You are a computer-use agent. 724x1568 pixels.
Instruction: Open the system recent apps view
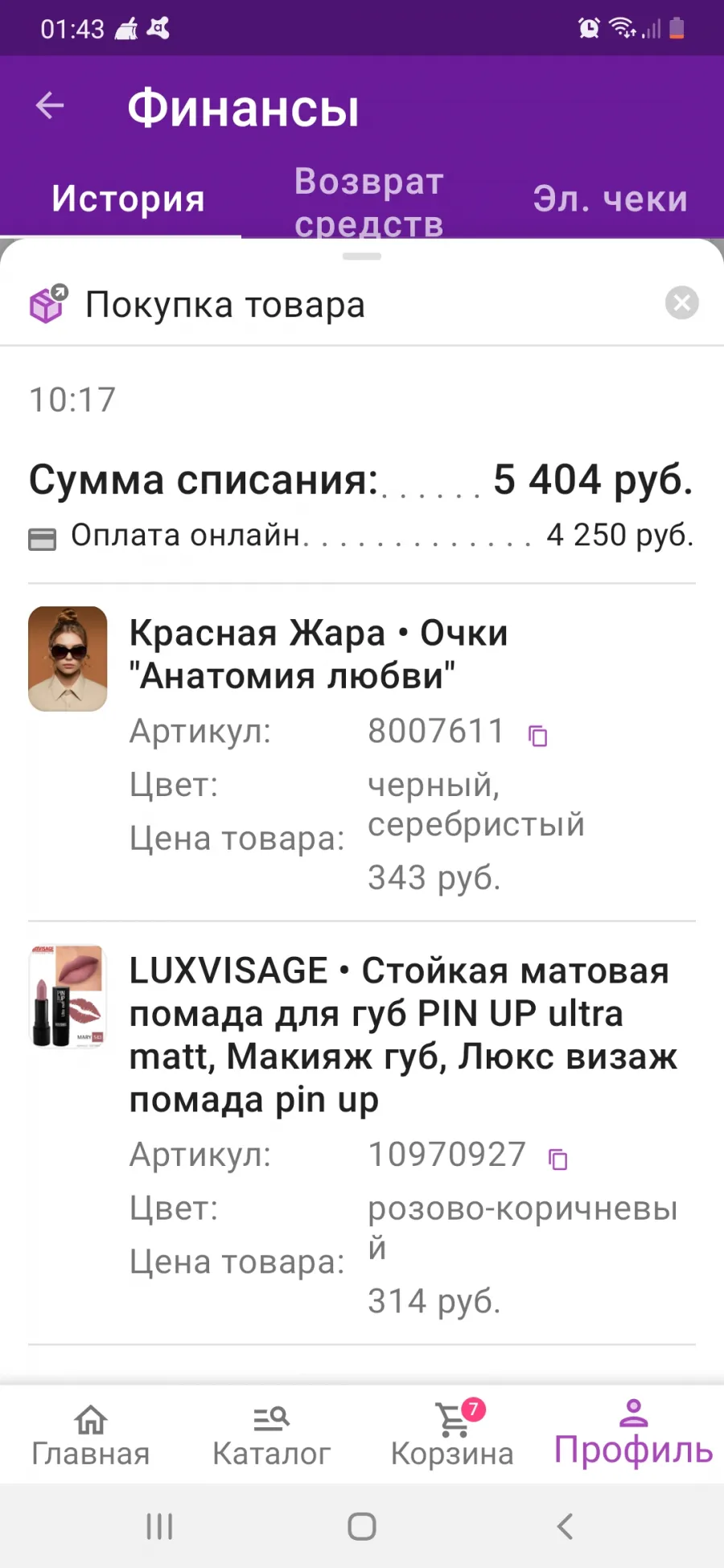tap(159, 1525)
